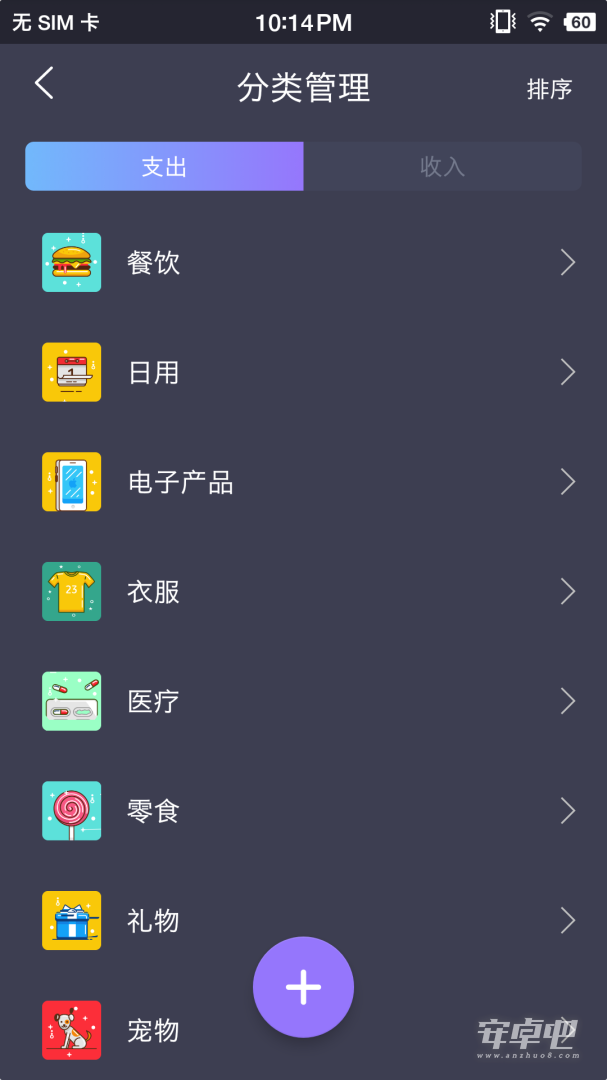The height and width of the screenshot is (1080, 607).
Task: Open the 医疗 category row
Action: click(x=303, y=701)
